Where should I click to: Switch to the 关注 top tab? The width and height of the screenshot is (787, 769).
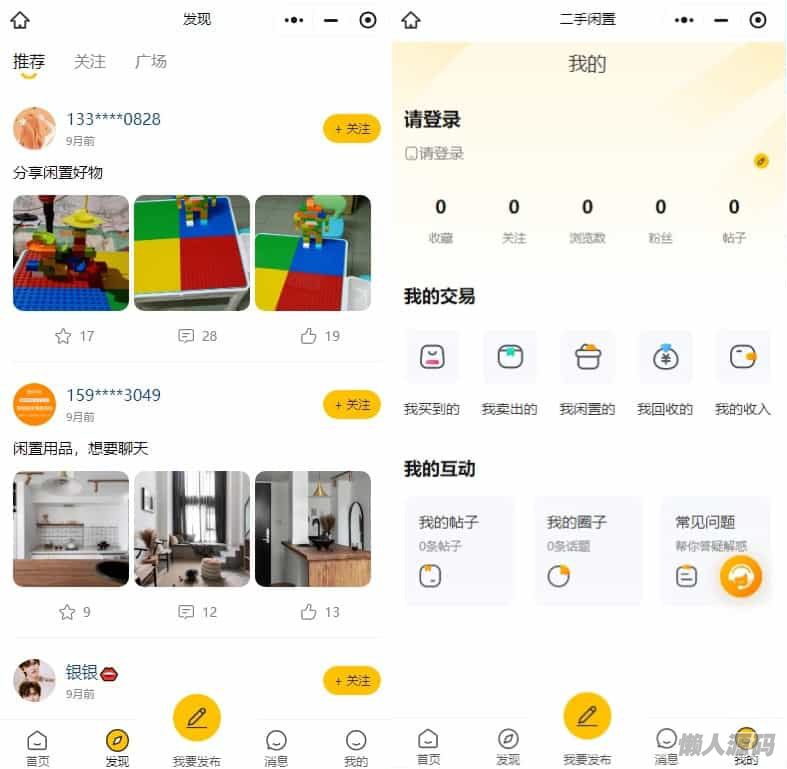point(89,62)
